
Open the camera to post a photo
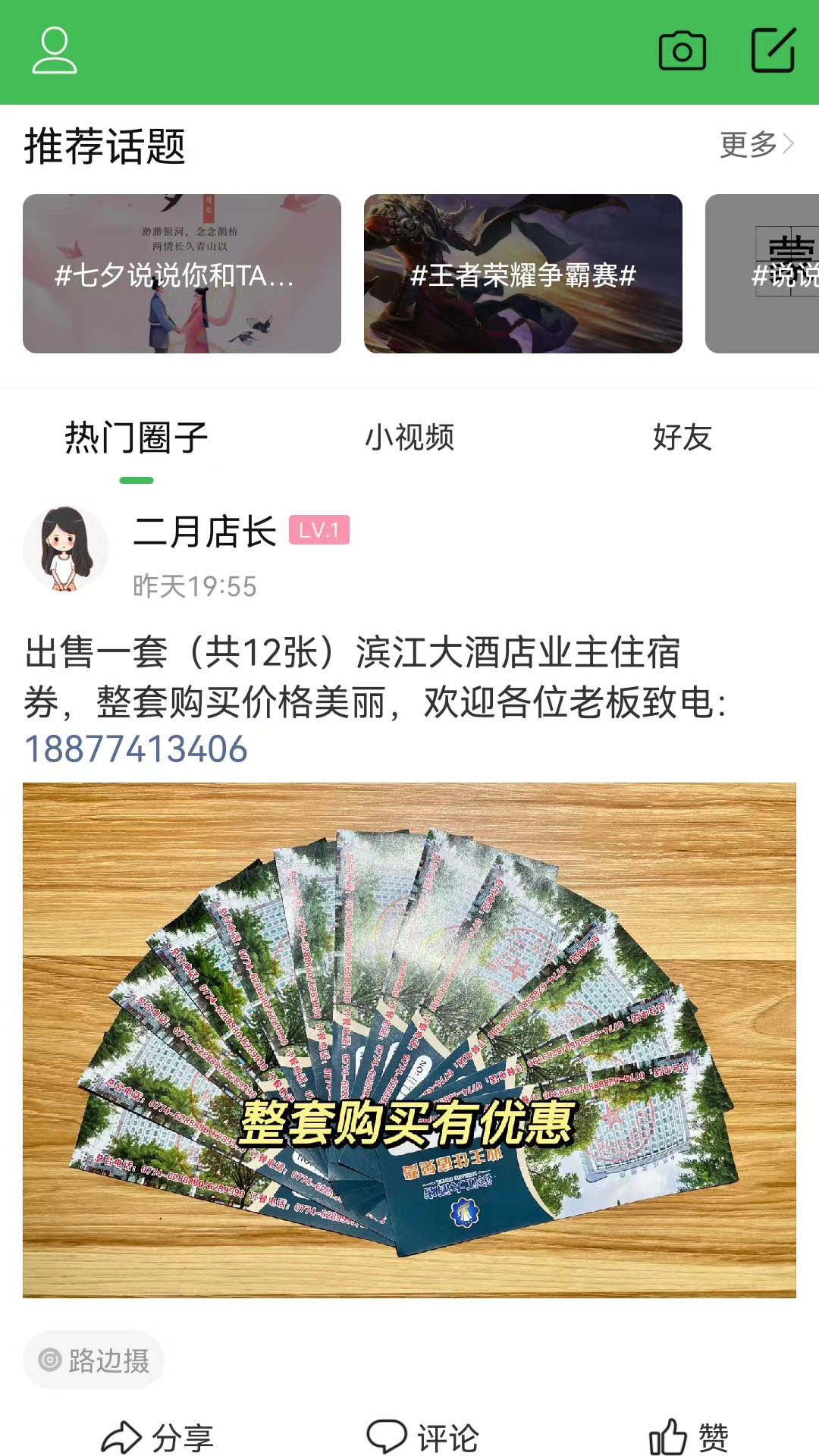point(682,51)
